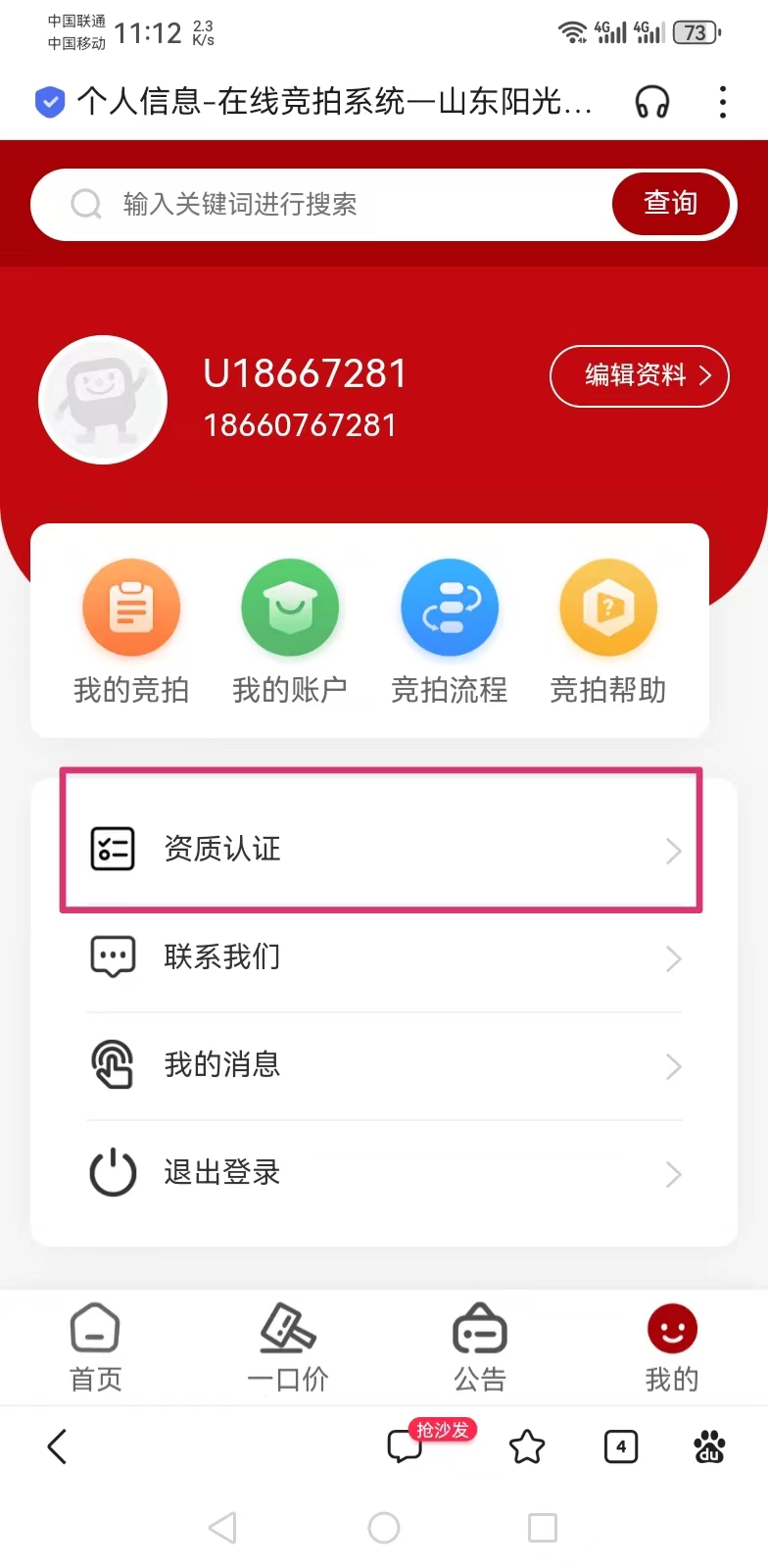This screenshot has width=768, height=1568.
Task: Open 编辑资料 to edit profile
Action: (639, 375)
